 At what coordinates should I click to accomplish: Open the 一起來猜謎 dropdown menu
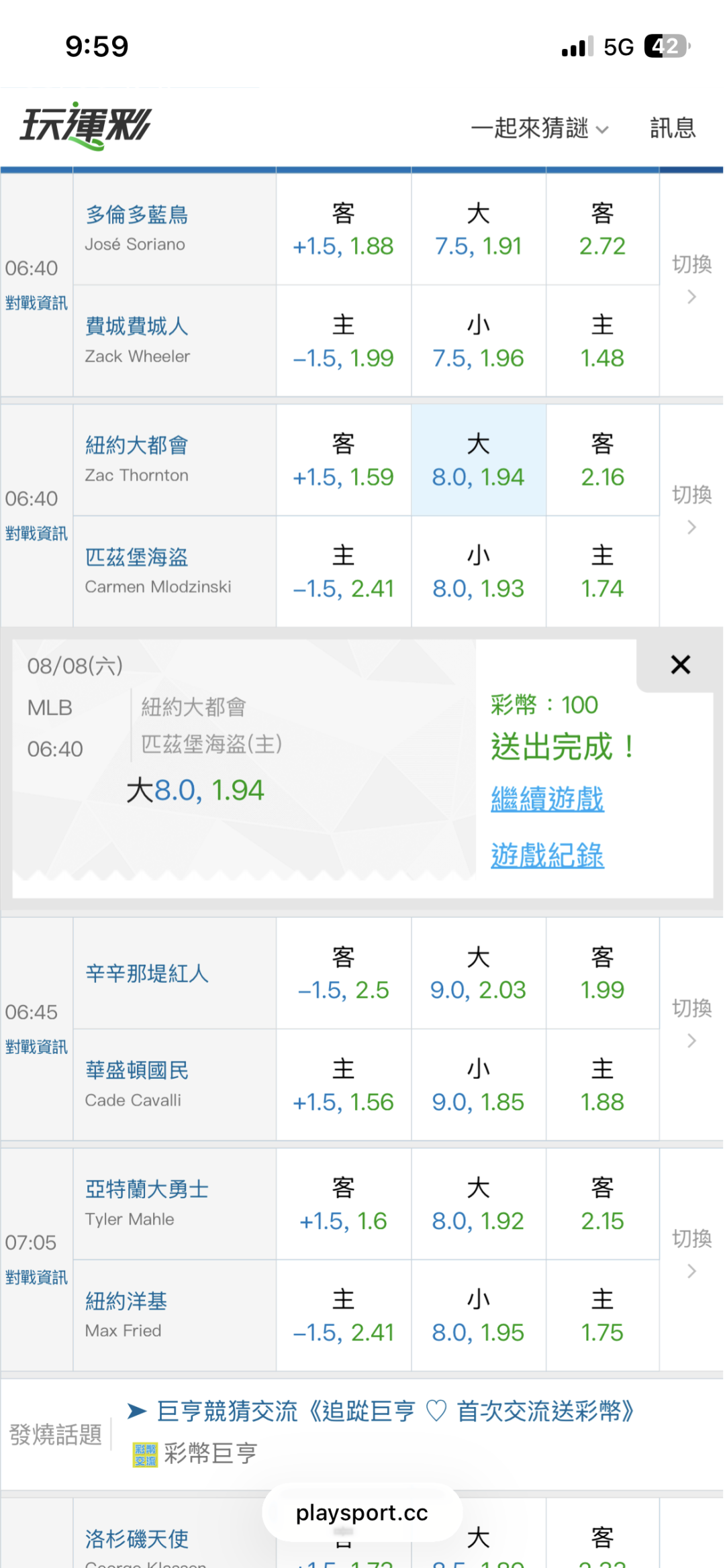coord(540,127)
